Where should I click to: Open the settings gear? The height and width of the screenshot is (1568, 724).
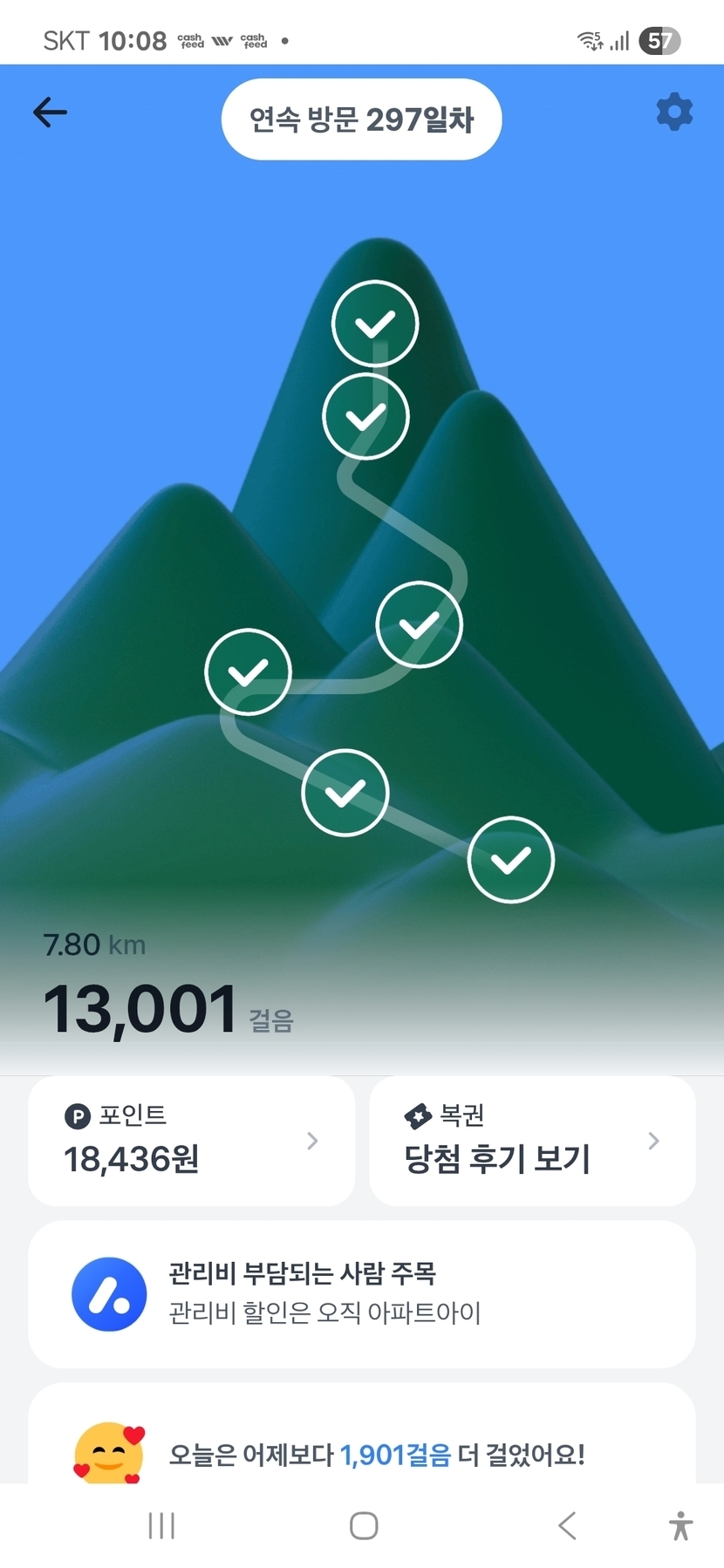tap(673, 112)
